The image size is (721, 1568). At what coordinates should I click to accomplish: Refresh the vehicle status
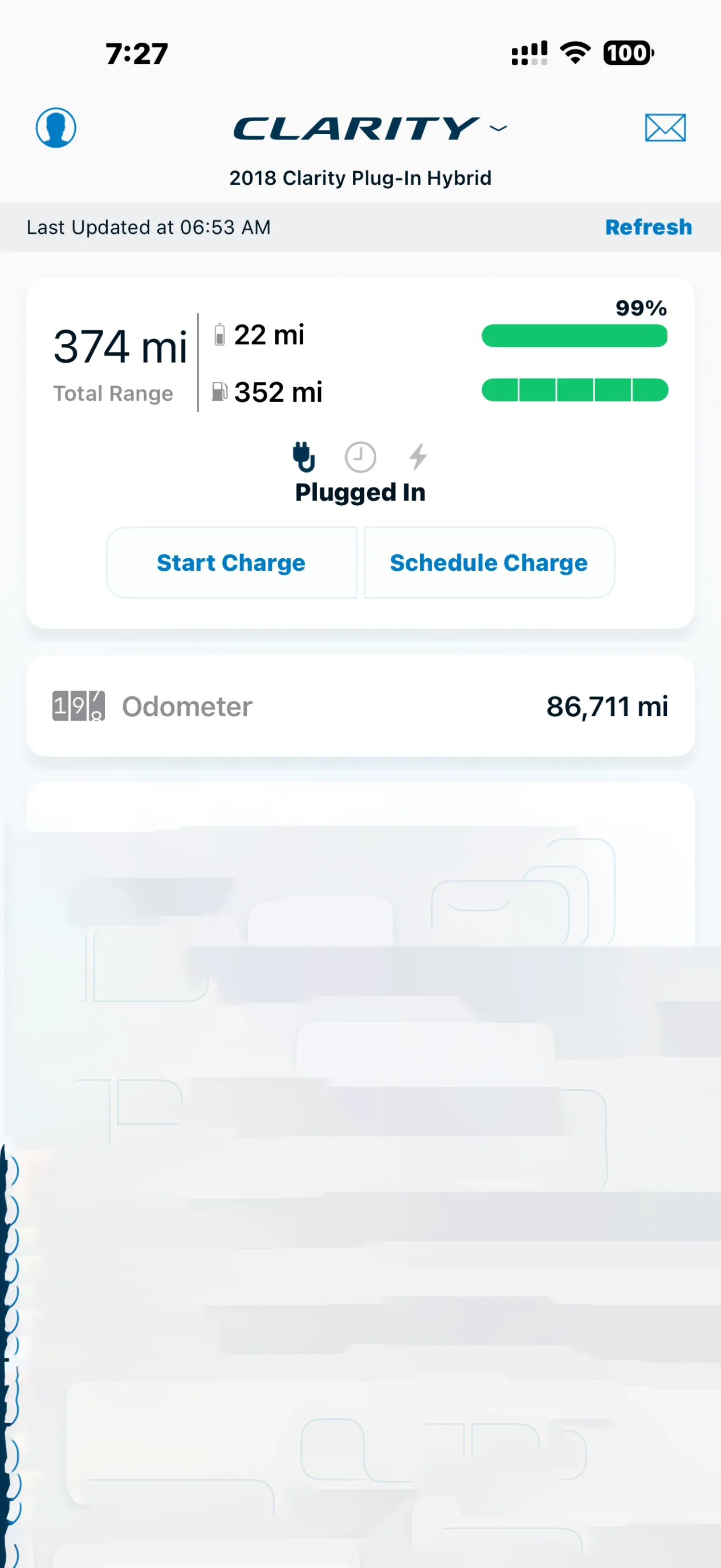click(648, 227)
